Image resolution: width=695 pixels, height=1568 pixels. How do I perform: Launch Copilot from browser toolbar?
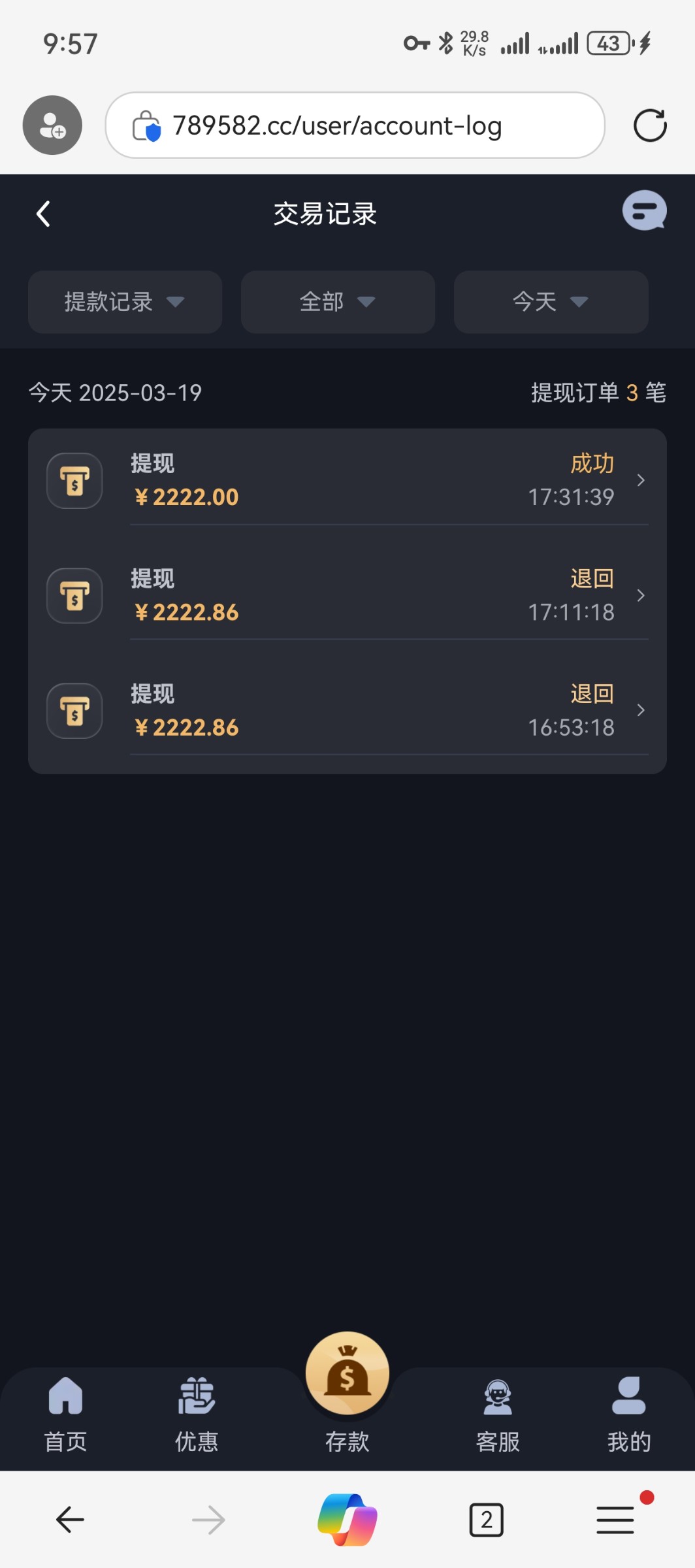(x=347, y=1520)
